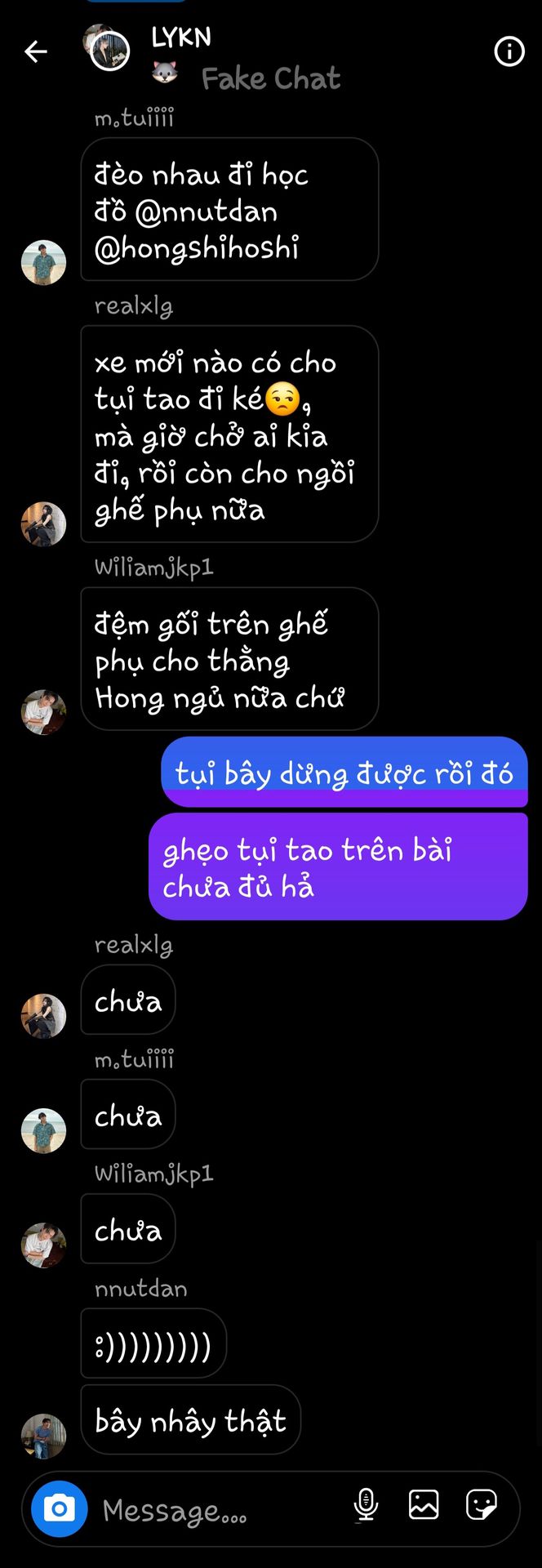Open the @hongshihoshi mention link
This screenshot has height=1568, width=542.
tap(197, 248)
